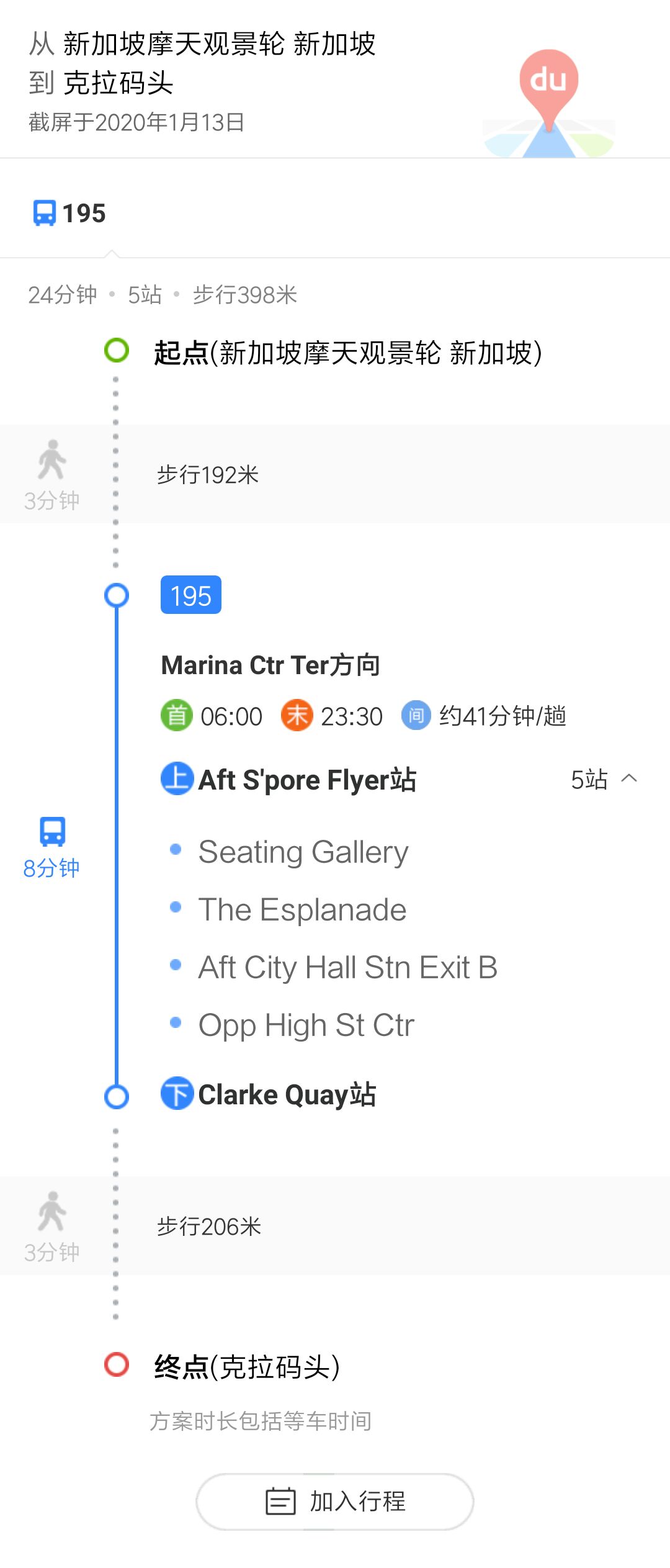670x1568 pixels.
Task: Collapse the 5站 stop list
Action: click(x=604, y=779)
